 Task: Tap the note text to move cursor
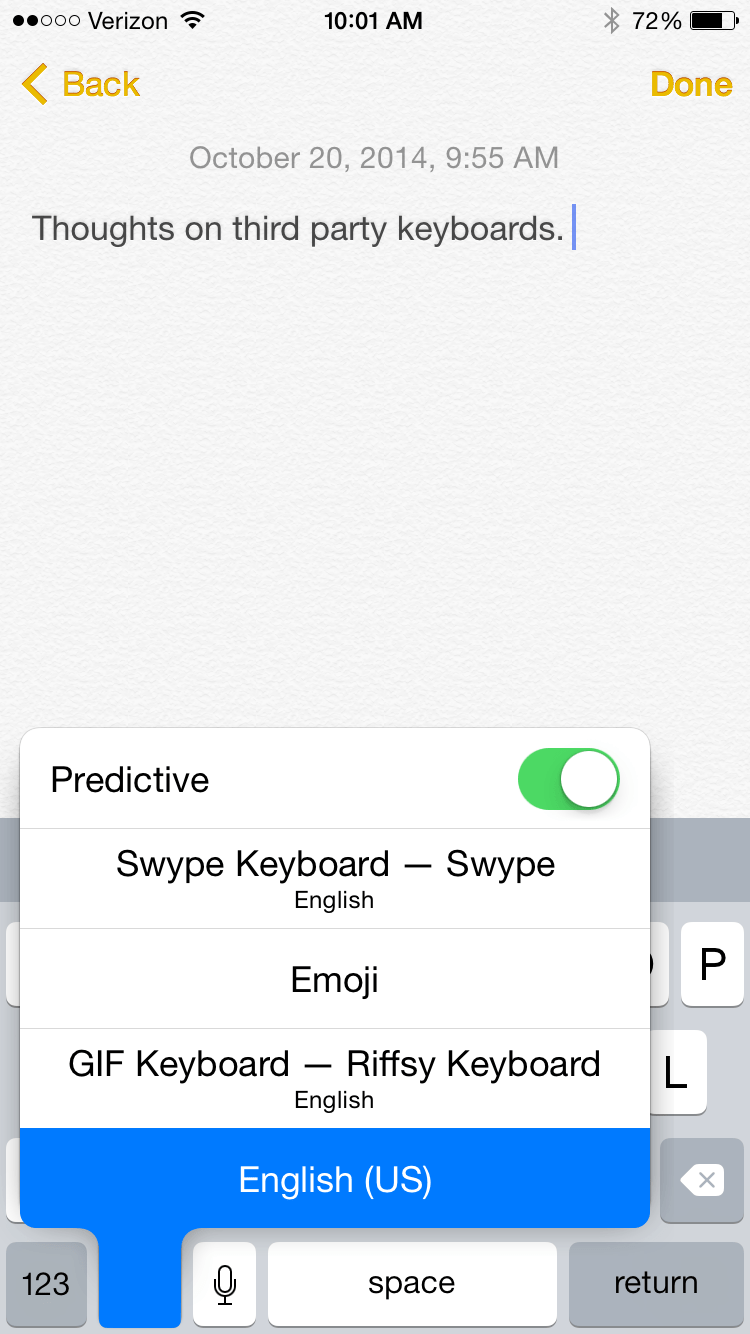[300, 228]
